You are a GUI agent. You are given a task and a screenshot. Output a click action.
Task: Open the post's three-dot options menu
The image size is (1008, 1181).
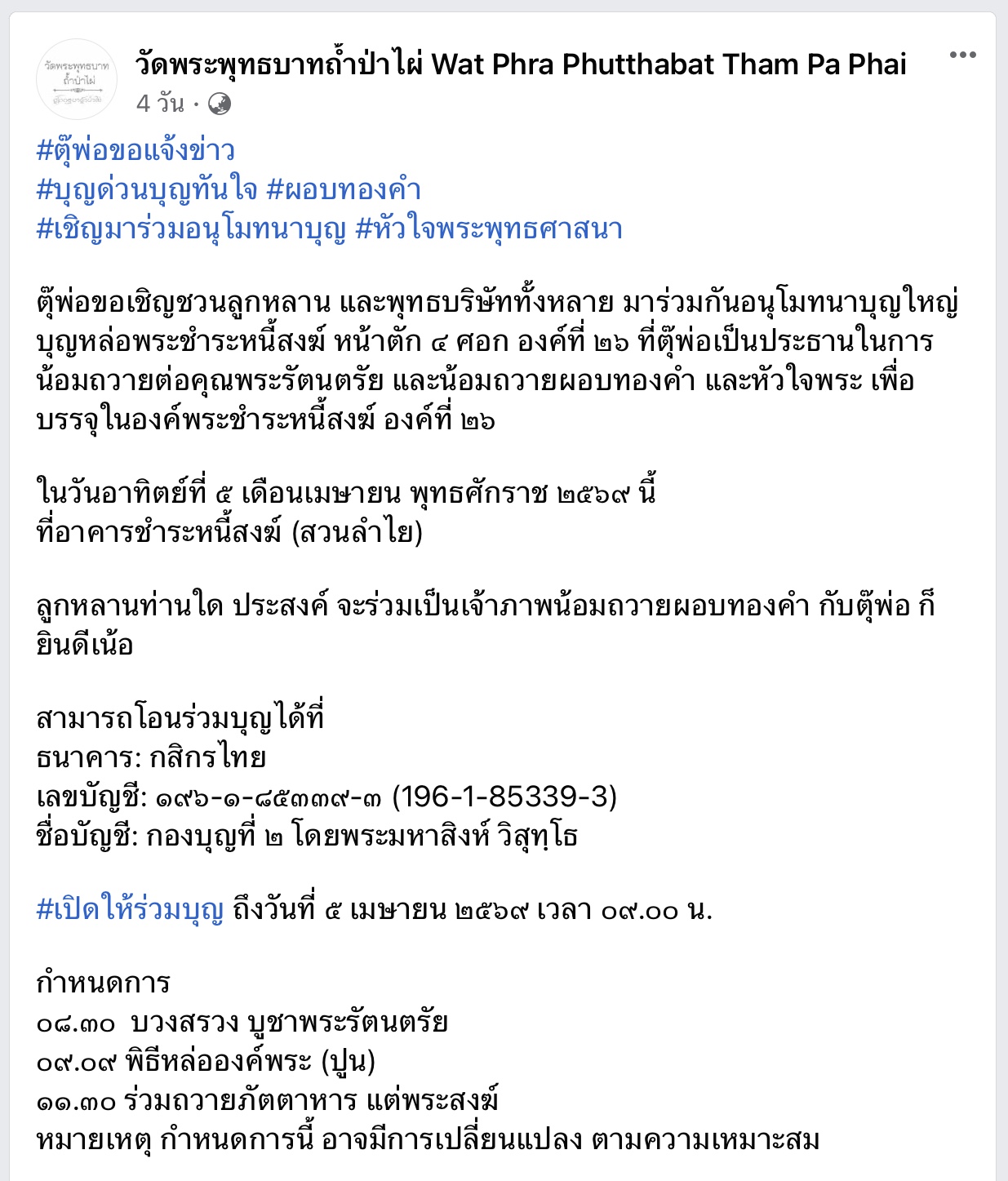tap(962, 55)
